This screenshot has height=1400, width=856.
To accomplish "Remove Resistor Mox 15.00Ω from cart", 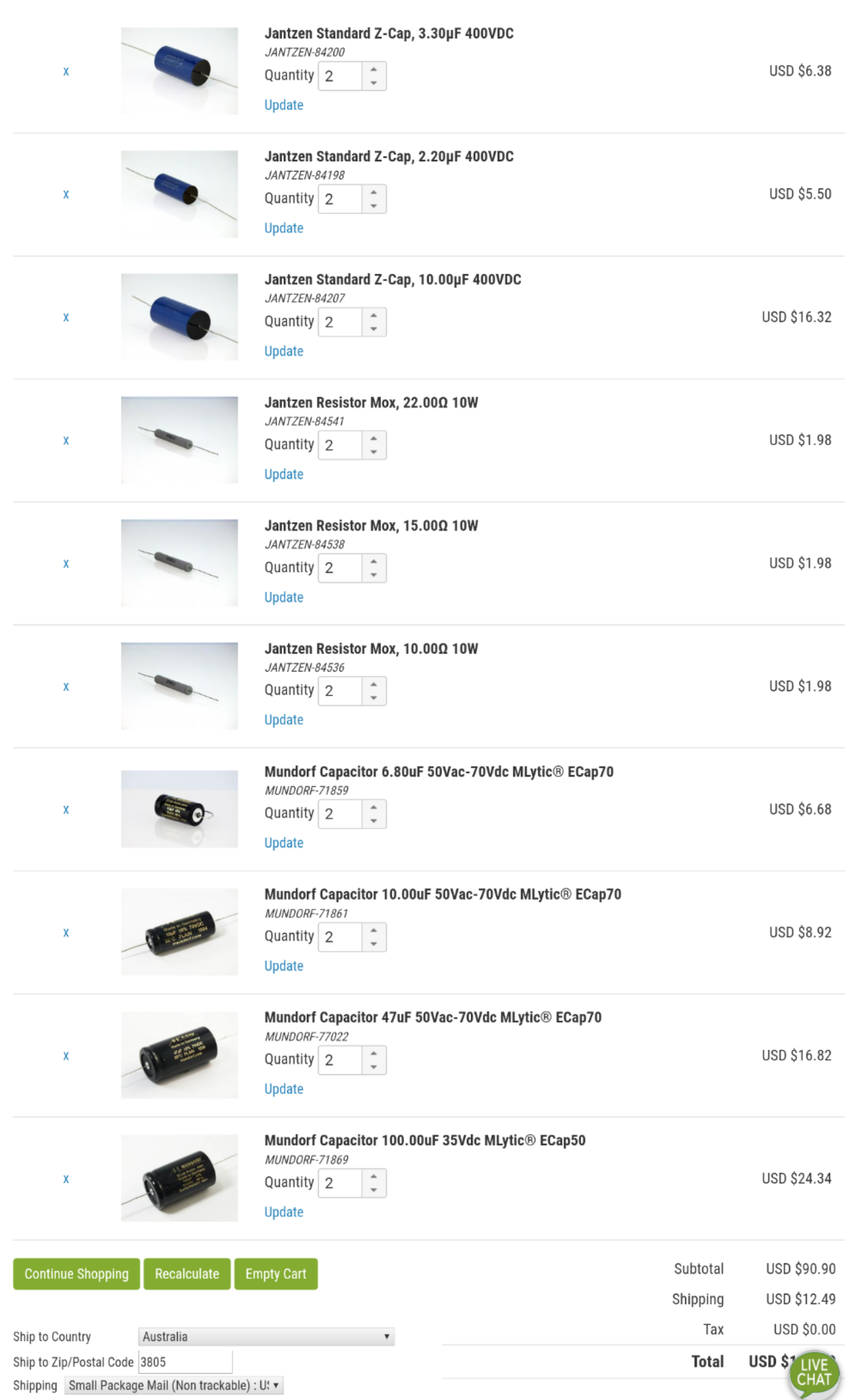I will [66, 563].
